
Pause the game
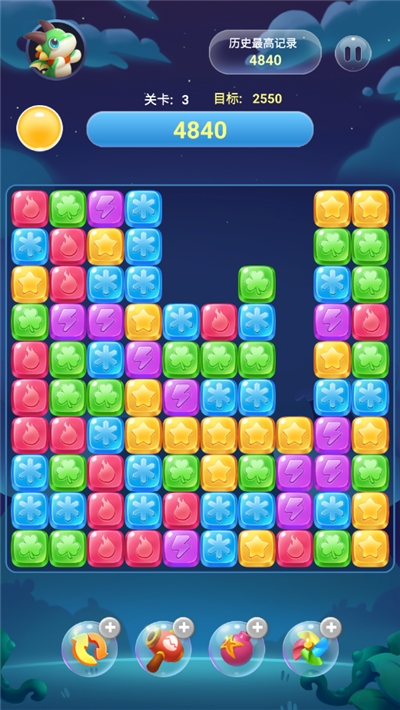pyautogui.click(x=353, y=53)
